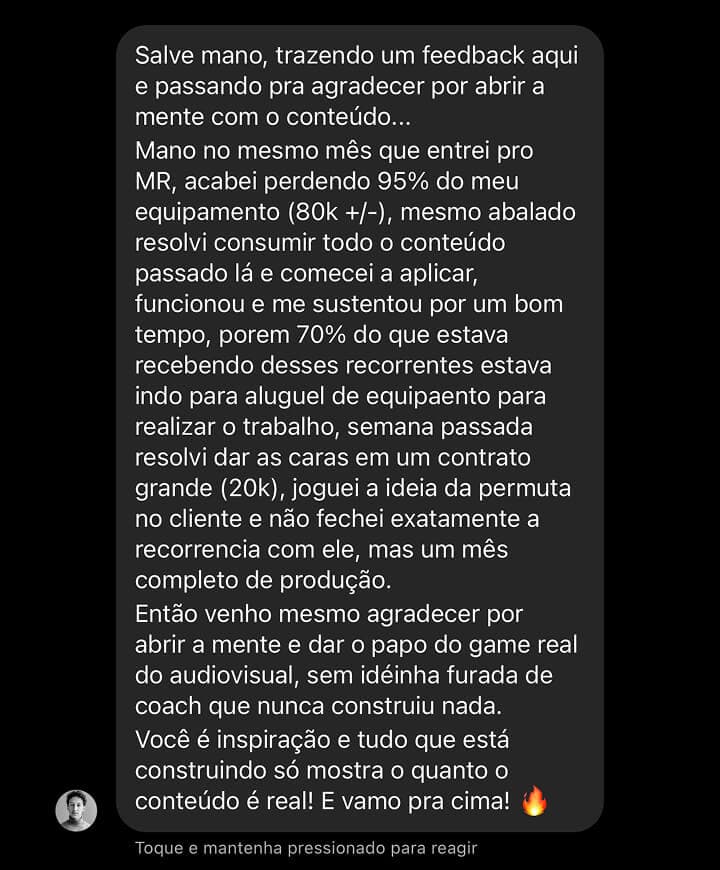Tap the fire emoji in the message

point(536,801)
